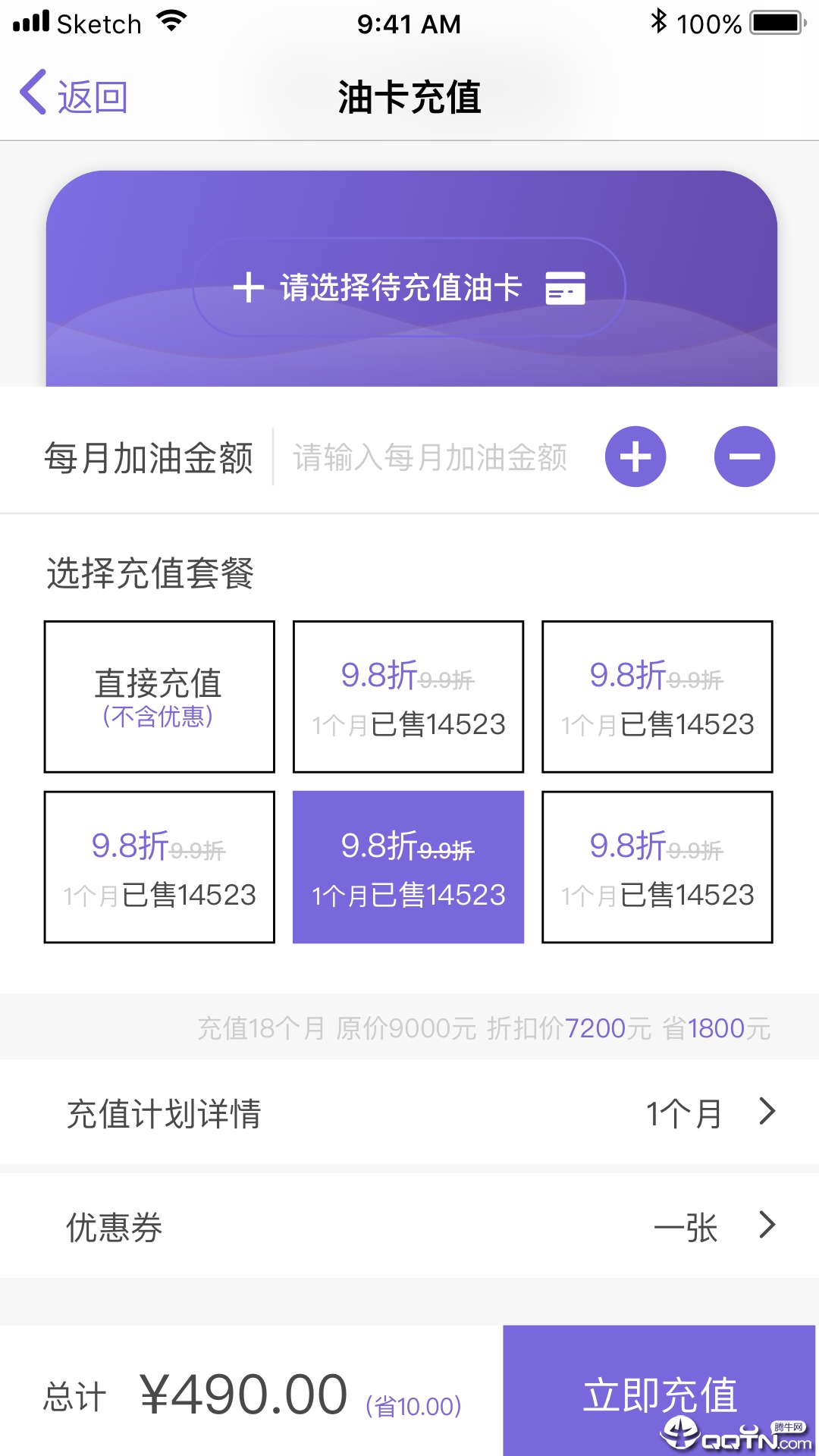Choose the 直接充值 (不含优惠) package
The image size is (819, 1456).
click(159, 697)
